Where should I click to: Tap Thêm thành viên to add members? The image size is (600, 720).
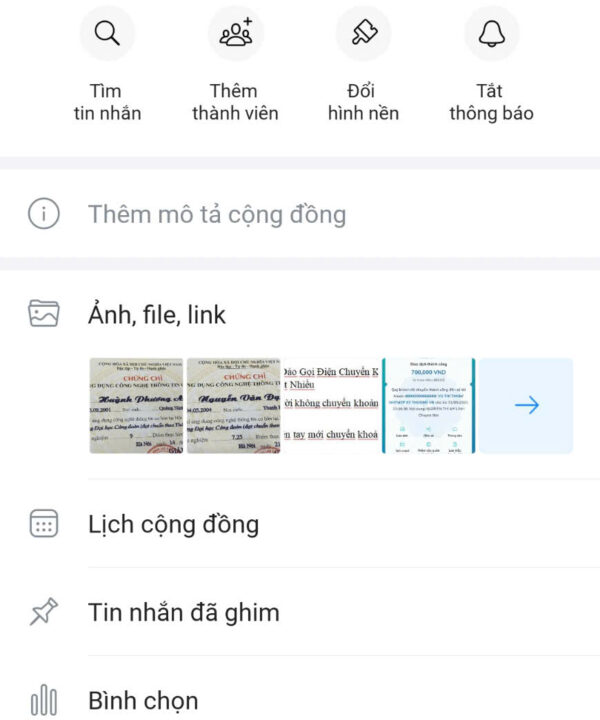pos(235,35)
